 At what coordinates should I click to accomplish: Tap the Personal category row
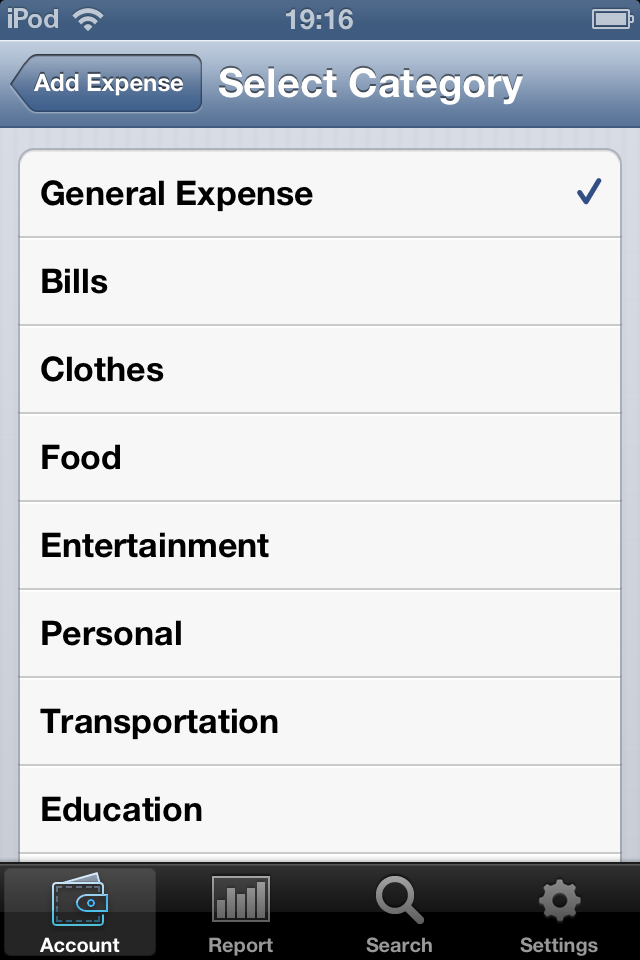point(320,634)
